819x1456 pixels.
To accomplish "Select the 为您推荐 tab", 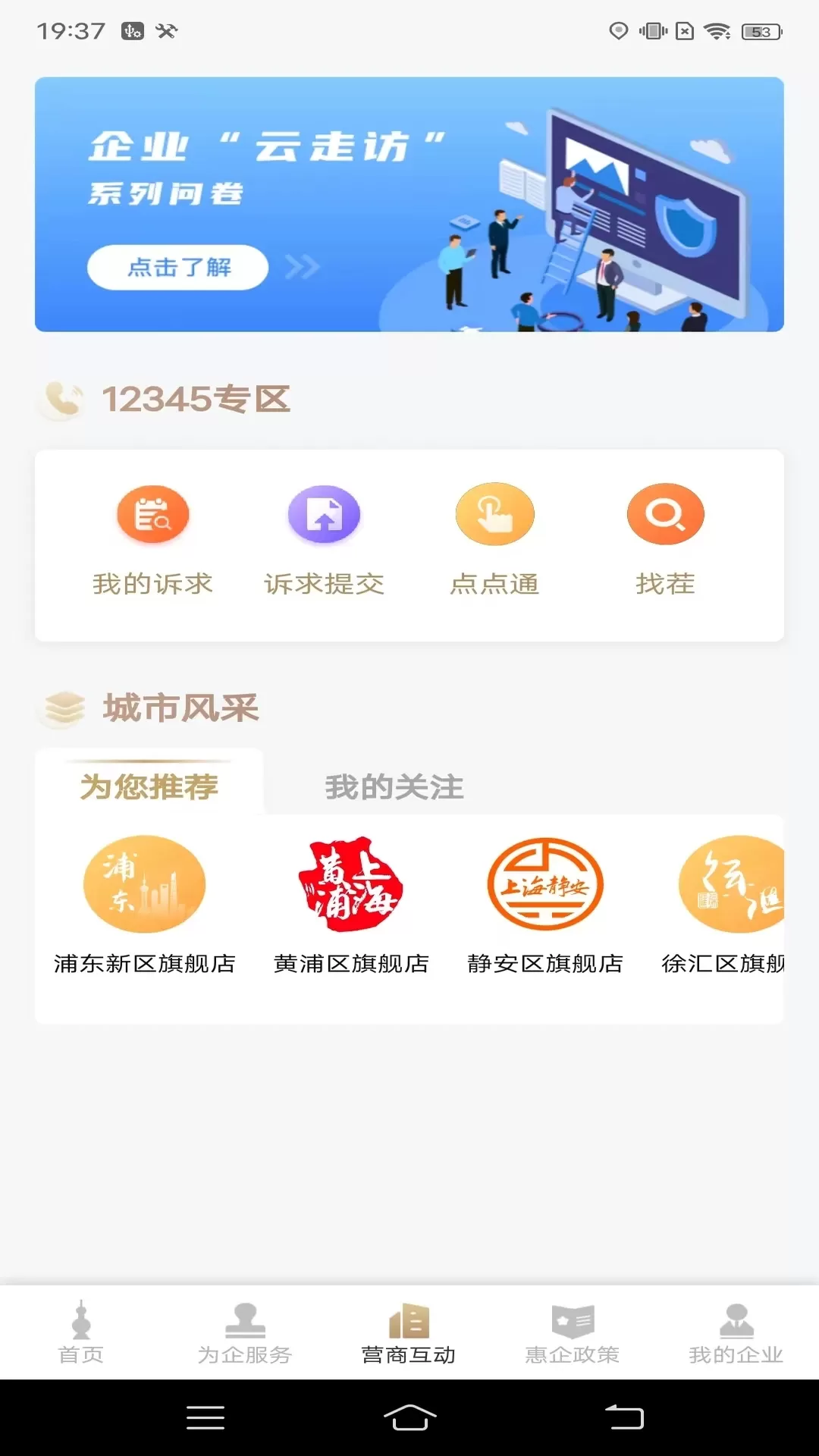I will point(149,786).
